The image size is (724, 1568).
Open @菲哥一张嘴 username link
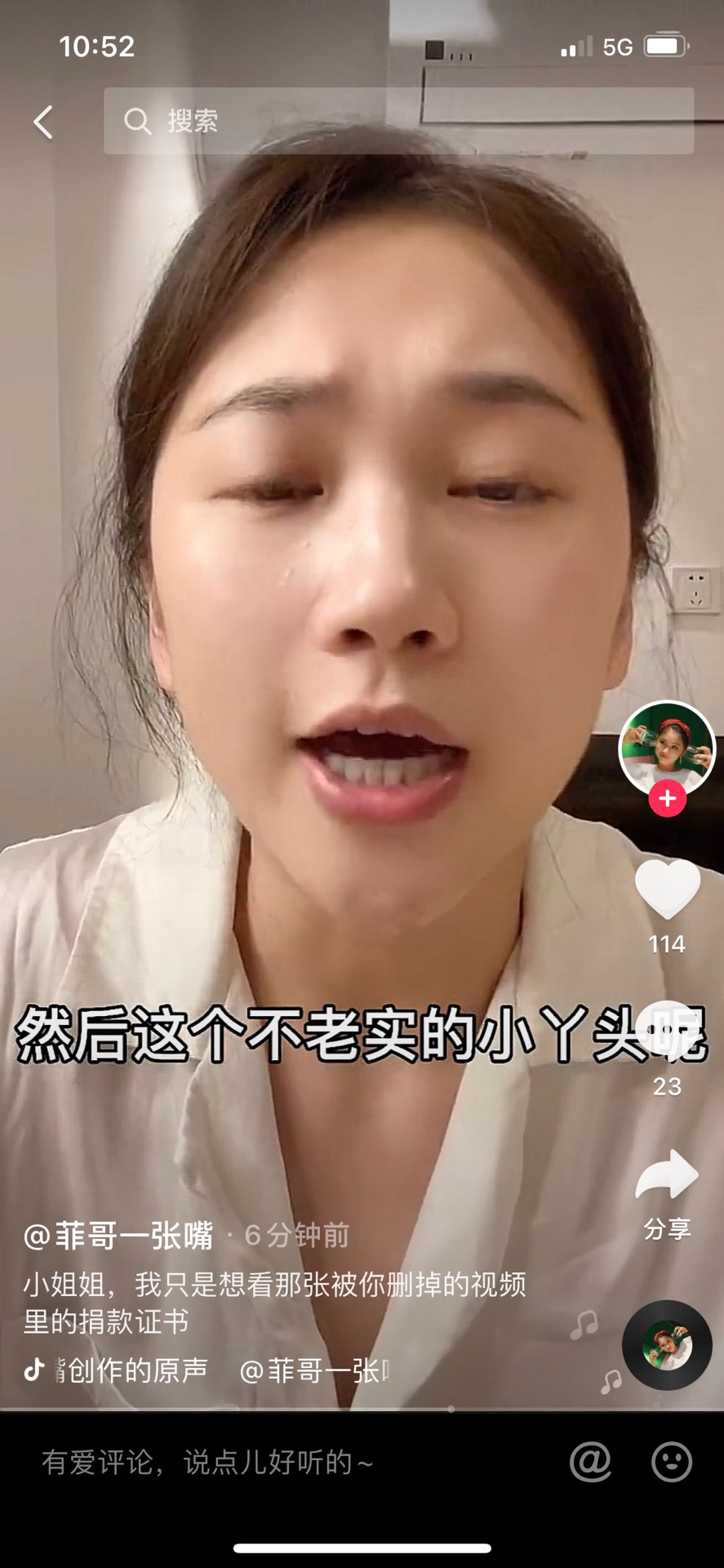(119, 1236)
